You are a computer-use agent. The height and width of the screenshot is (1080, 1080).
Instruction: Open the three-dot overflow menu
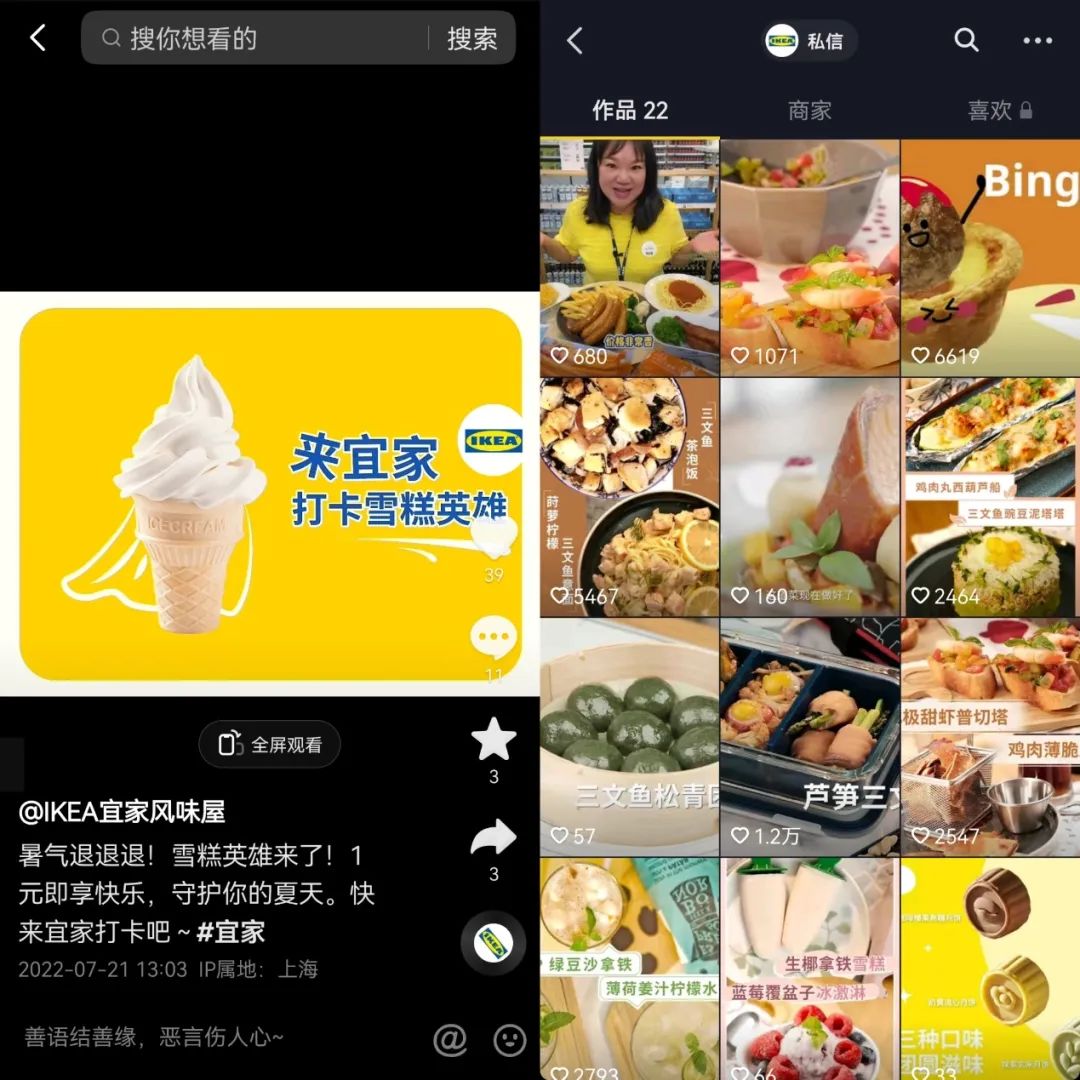[1038, 41]
